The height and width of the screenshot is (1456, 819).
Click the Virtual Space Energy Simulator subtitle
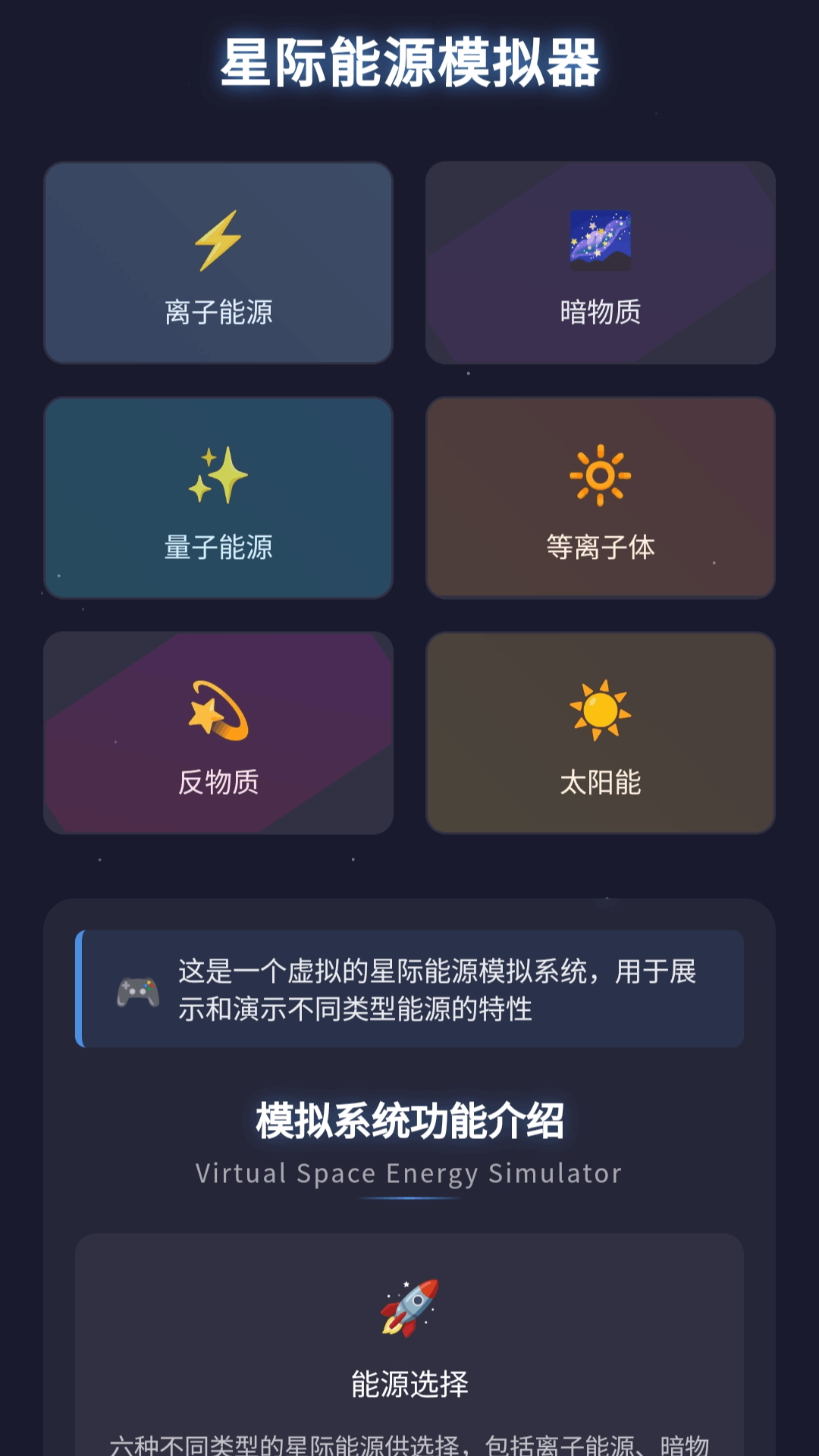tap(409, 1173)
